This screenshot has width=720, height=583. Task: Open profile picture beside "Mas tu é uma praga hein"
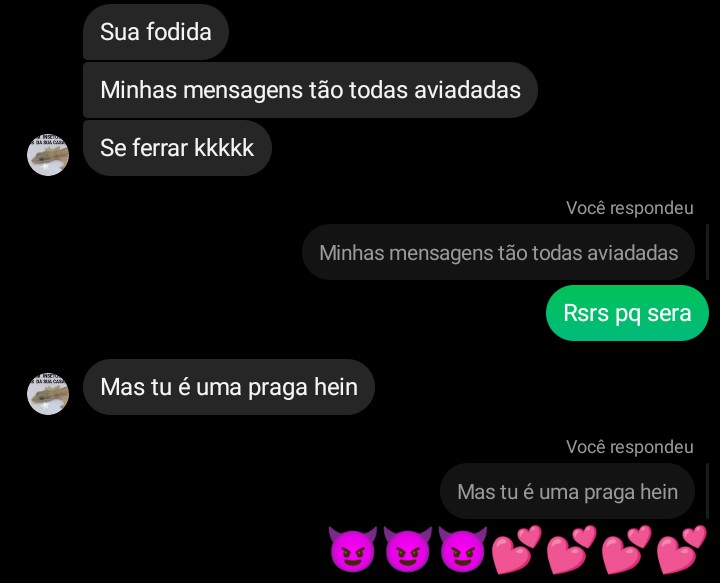48,394
